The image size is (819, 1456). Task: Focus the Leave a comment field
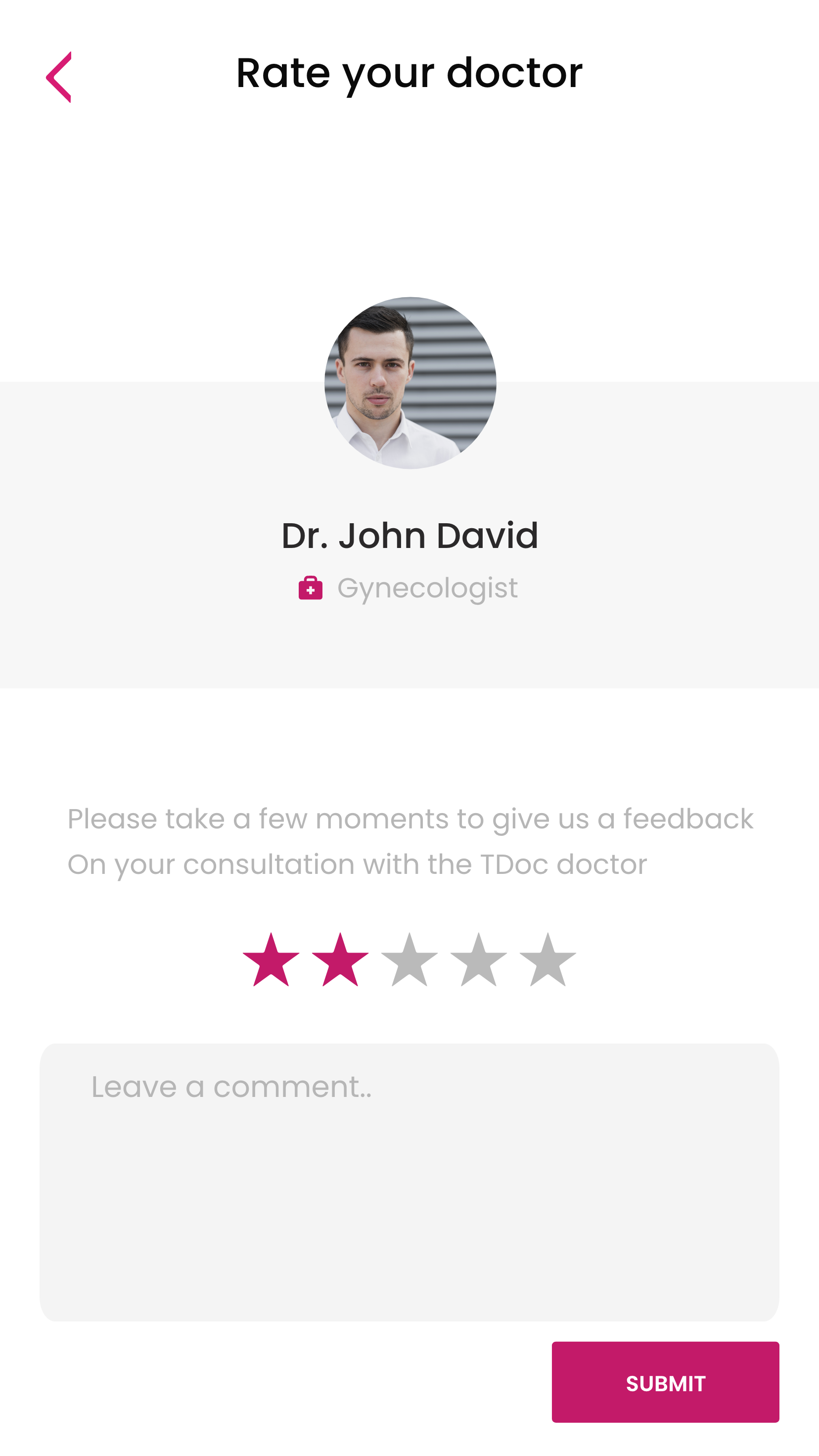coord(409,1182)
